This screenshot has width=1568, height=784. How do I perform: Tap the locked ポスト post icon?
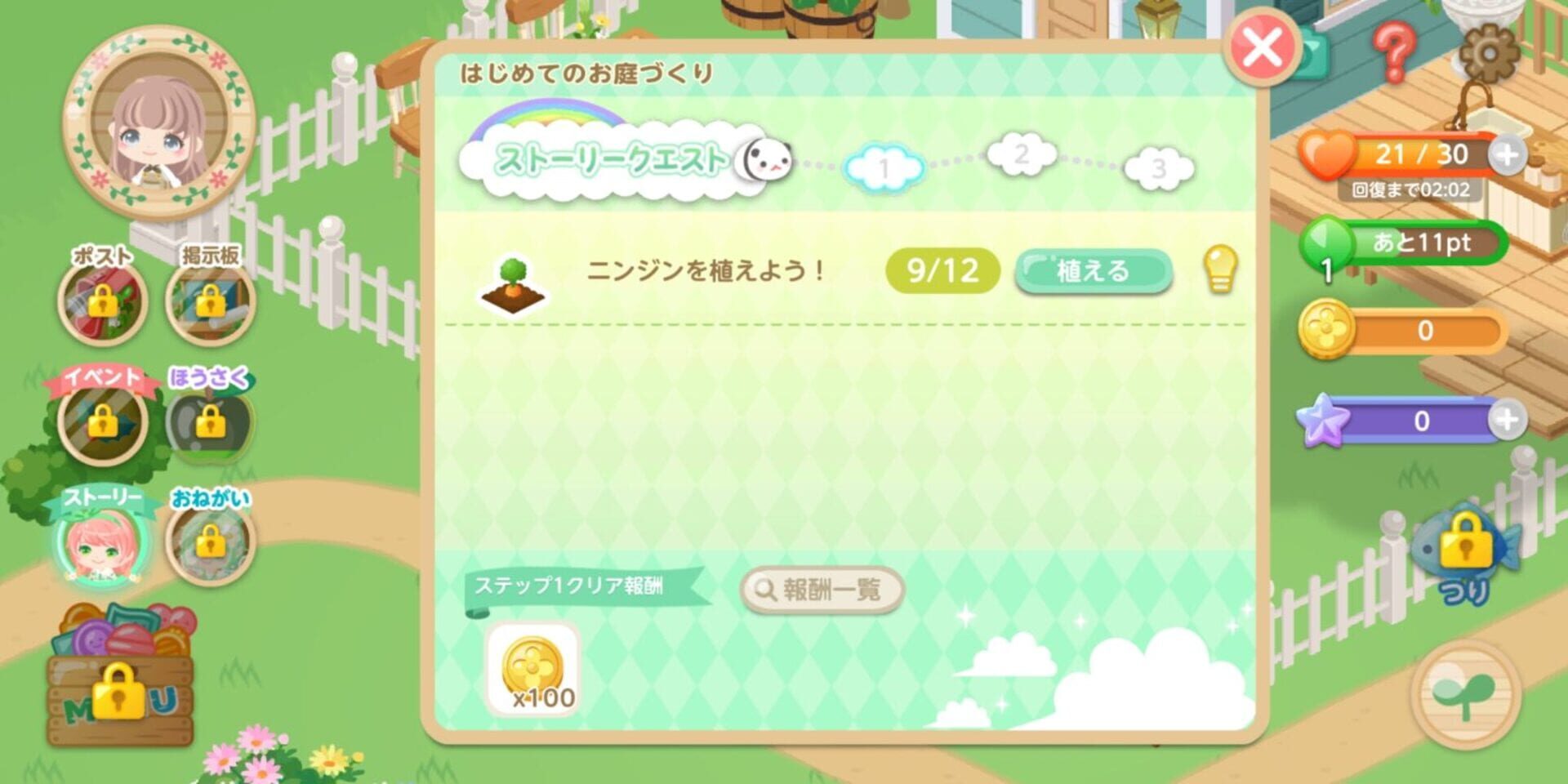(x=103, y=300)
